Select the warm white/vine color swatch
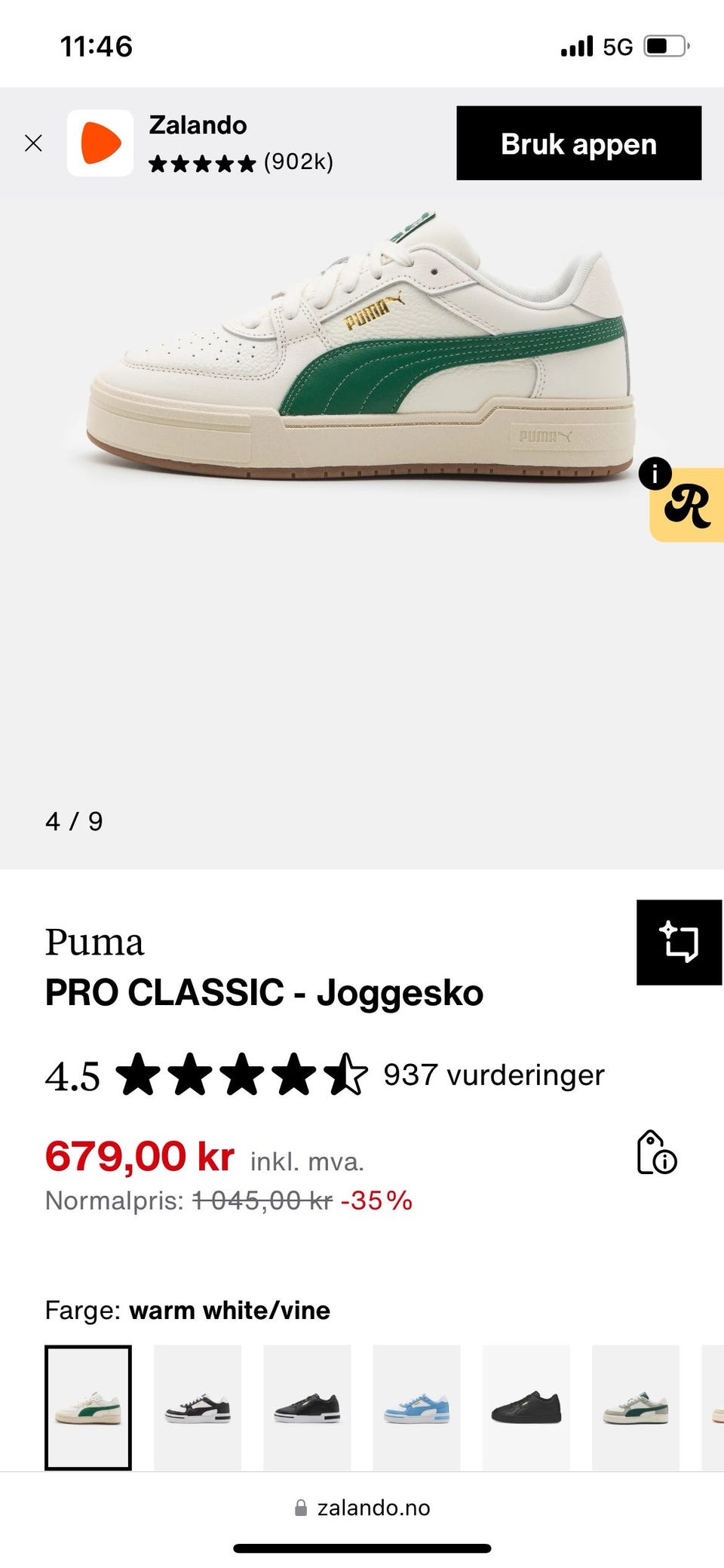 coord(88,1407)
